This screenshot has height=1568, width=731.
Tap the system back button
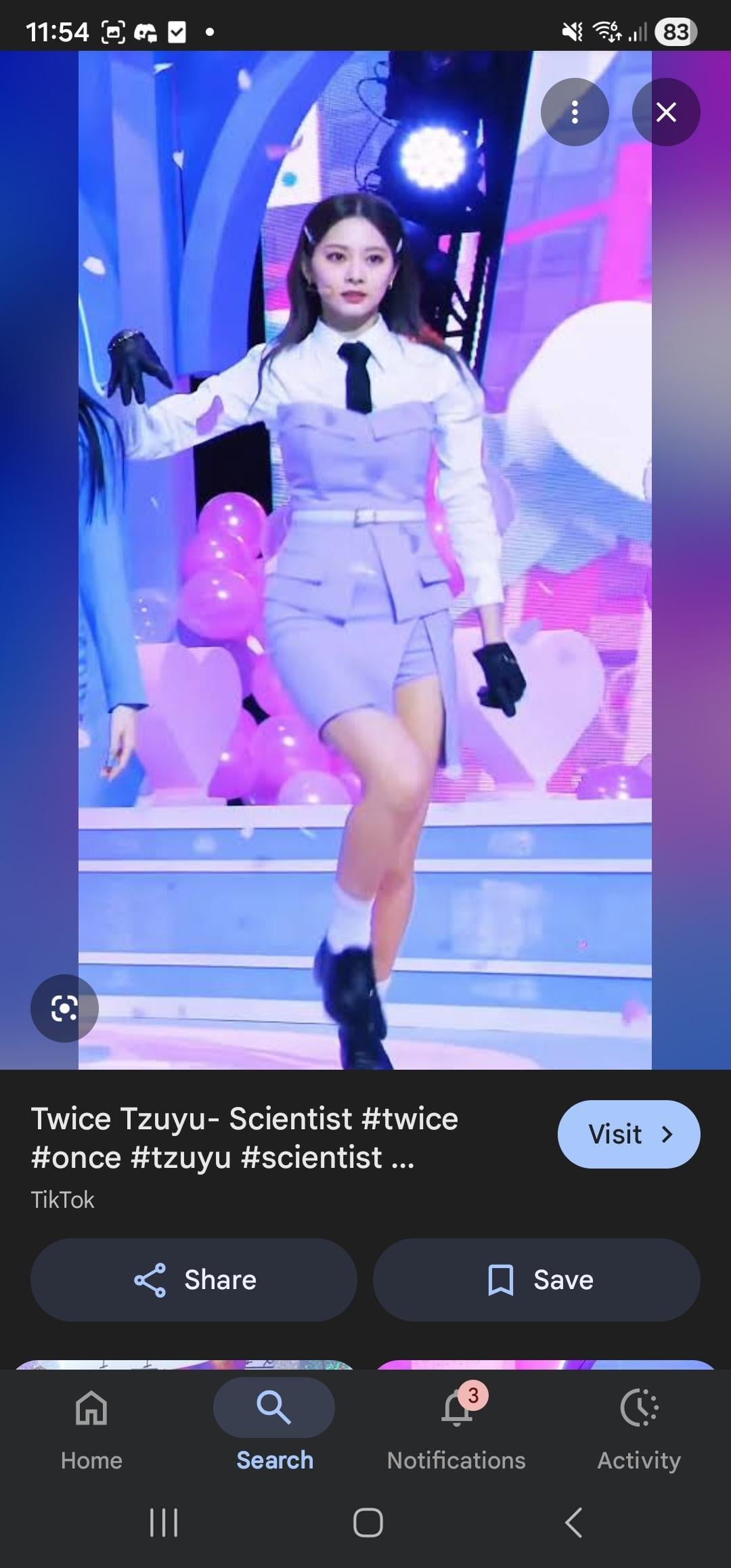point(573,1522)
